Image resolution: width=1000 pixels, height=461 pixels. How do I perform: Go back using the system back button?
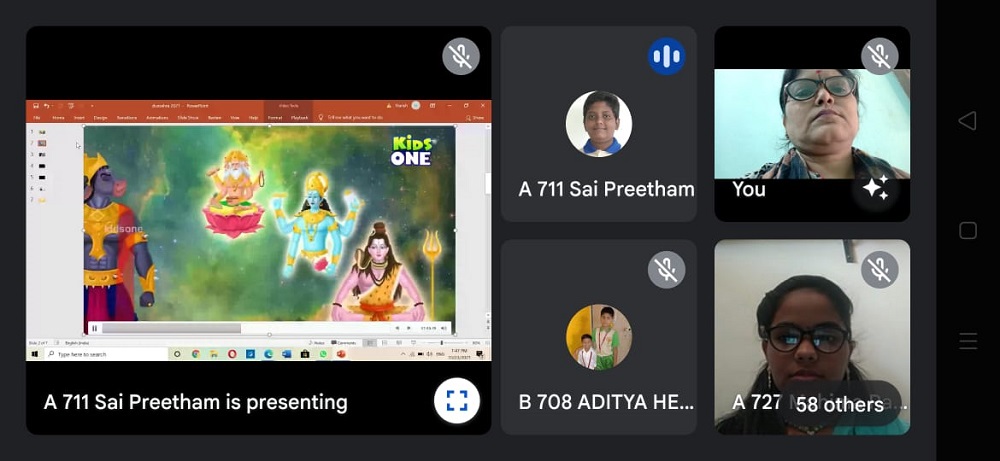point(967,120)
